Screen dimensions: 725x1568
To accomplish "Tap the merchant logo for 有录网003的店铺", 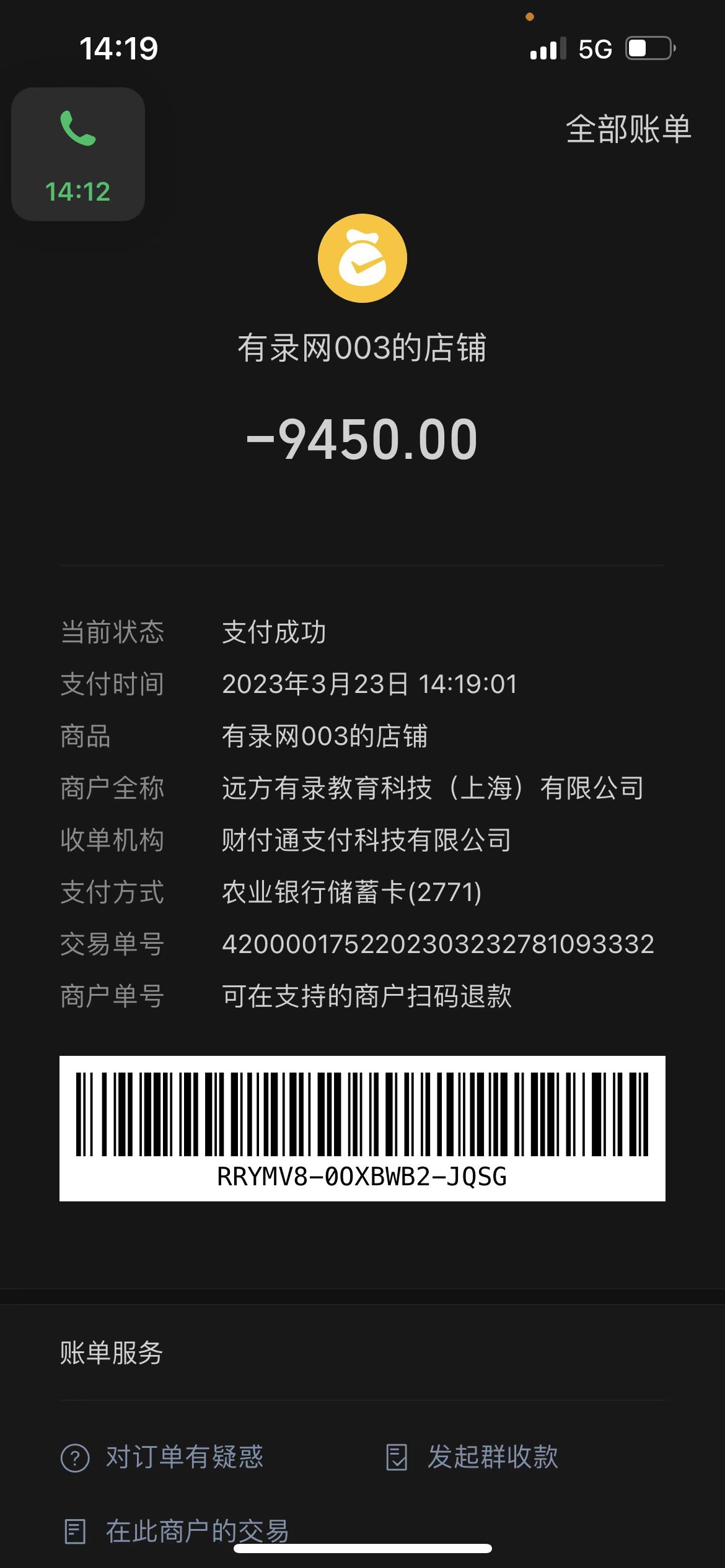I will (362, 258).
